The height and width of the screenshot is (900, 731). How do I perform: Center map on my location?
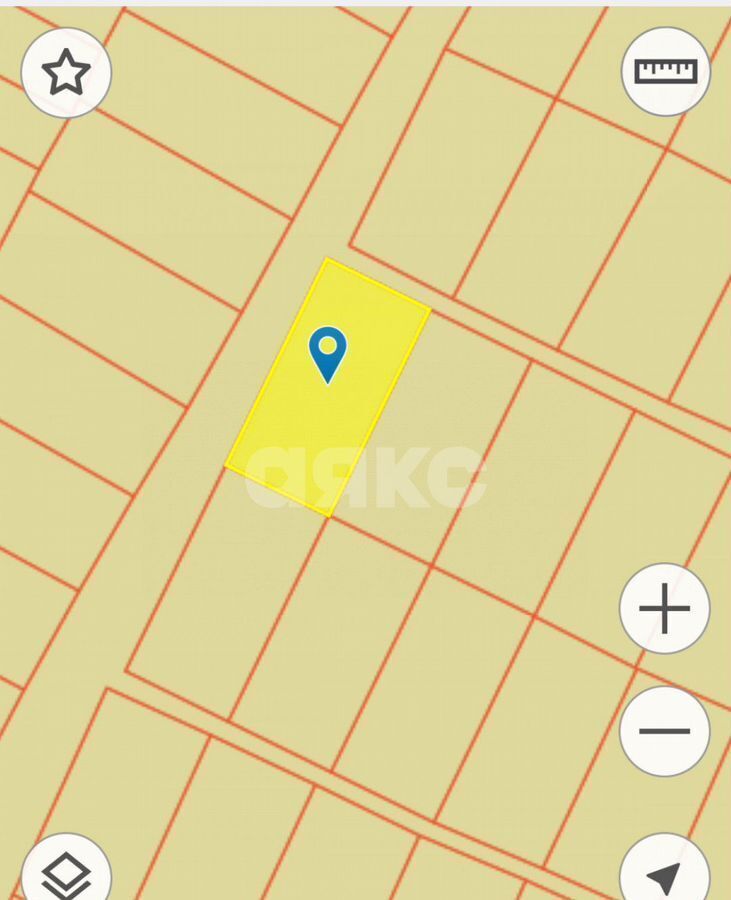(x=664, y=875)
